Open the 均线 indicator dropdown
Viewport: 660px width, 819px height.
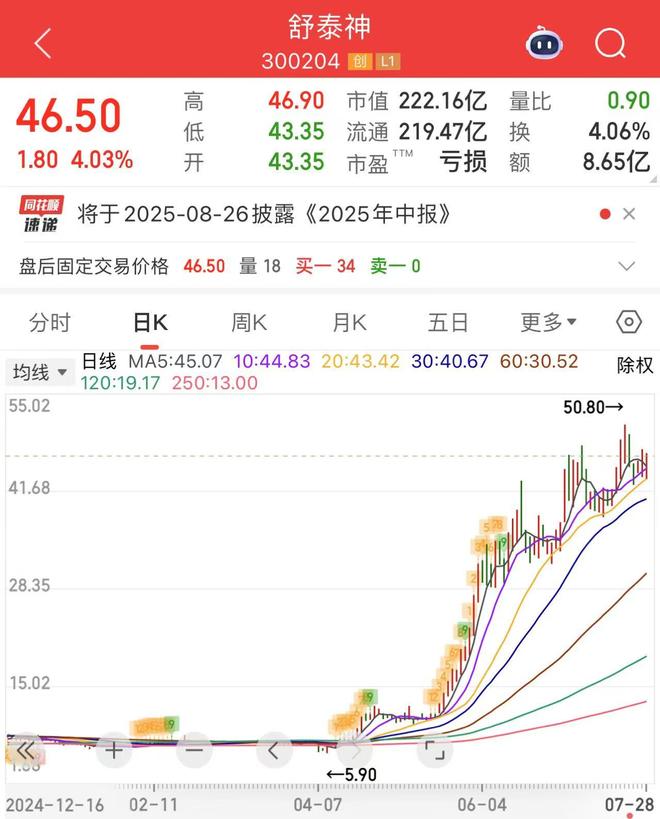tap(40, 373)
